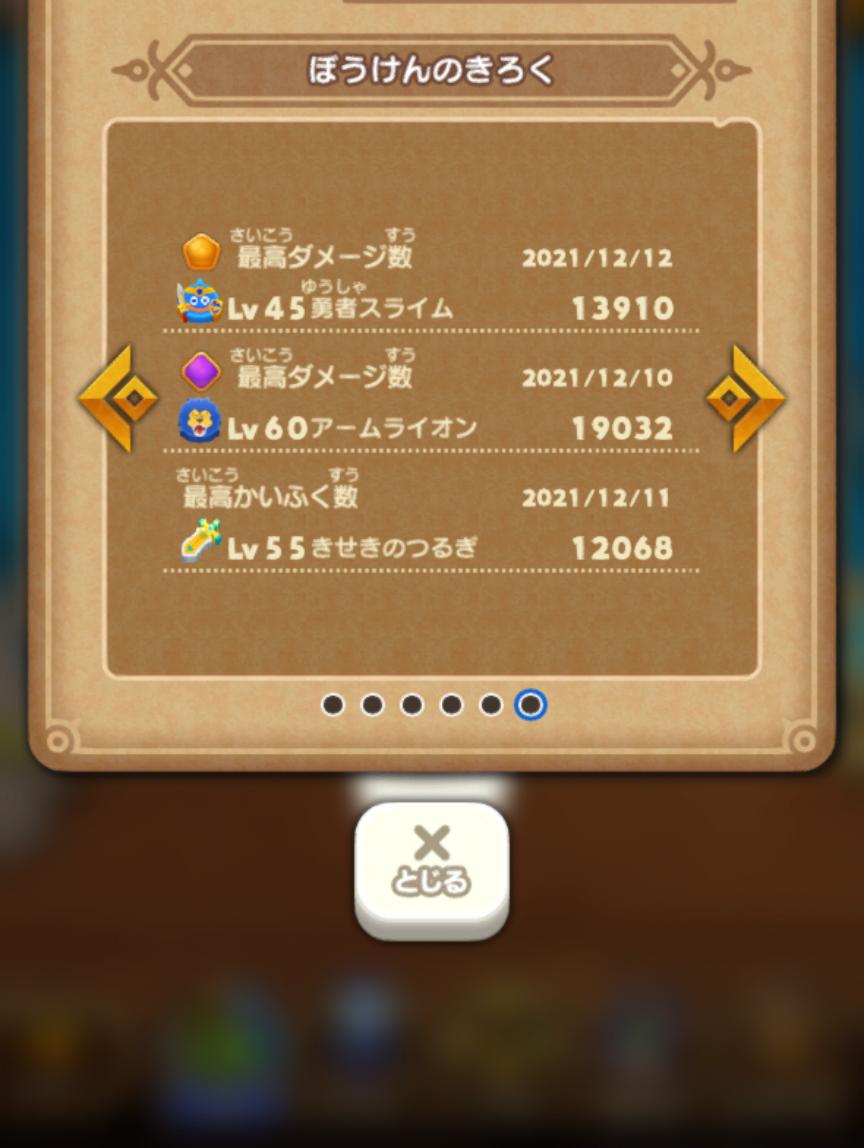Open the first page dot indicator
The image size is (864, 1148).
334,705
